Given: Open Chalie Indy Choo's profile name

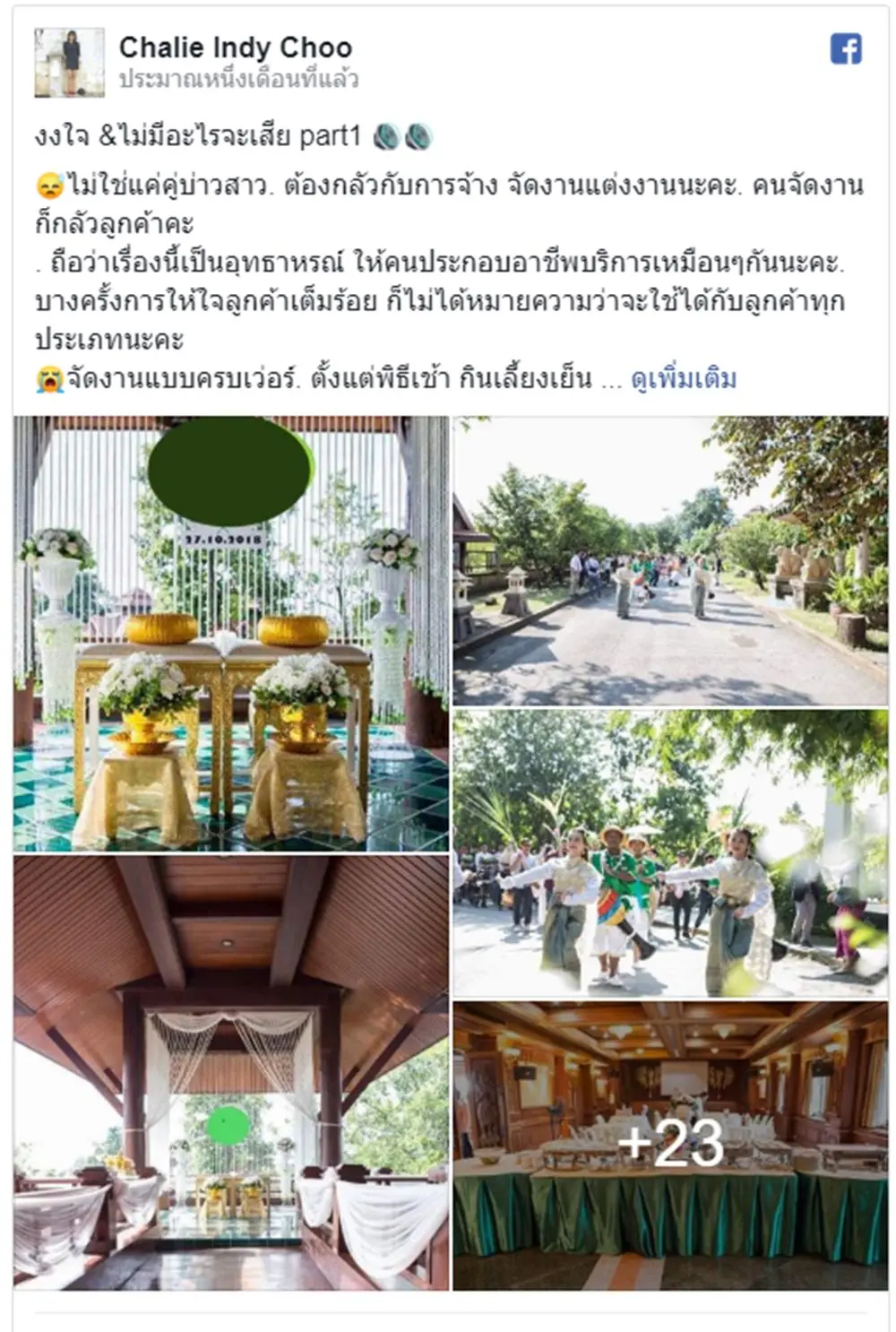Looking at the screenshot, I should point(235,47).
